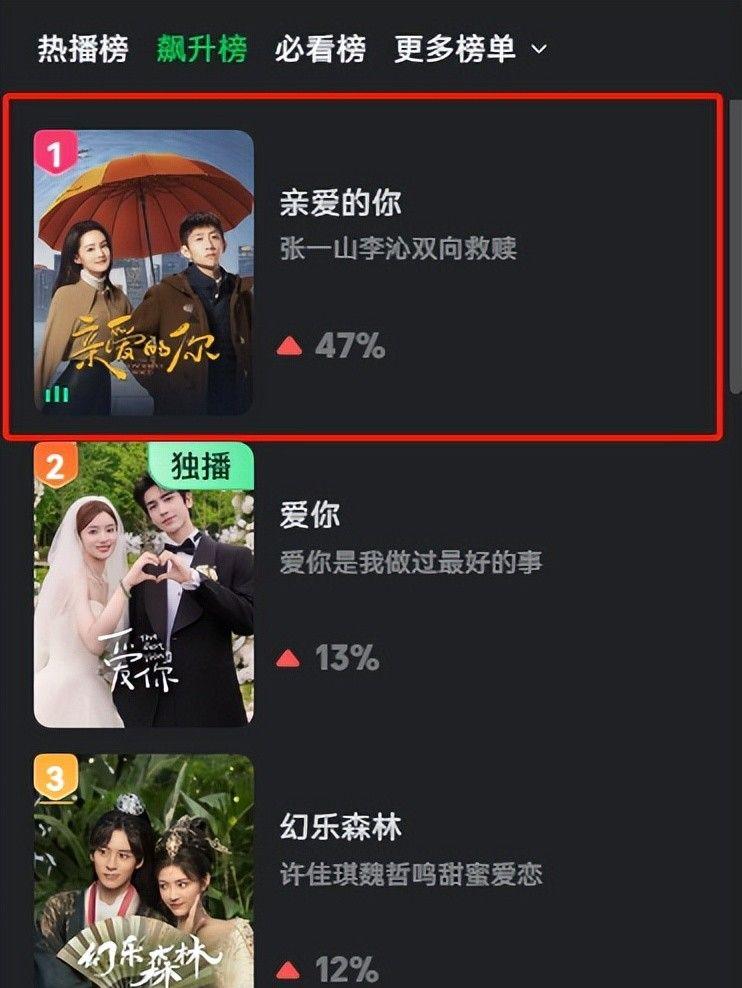Open the 必看榜 tab

point(320,49)
